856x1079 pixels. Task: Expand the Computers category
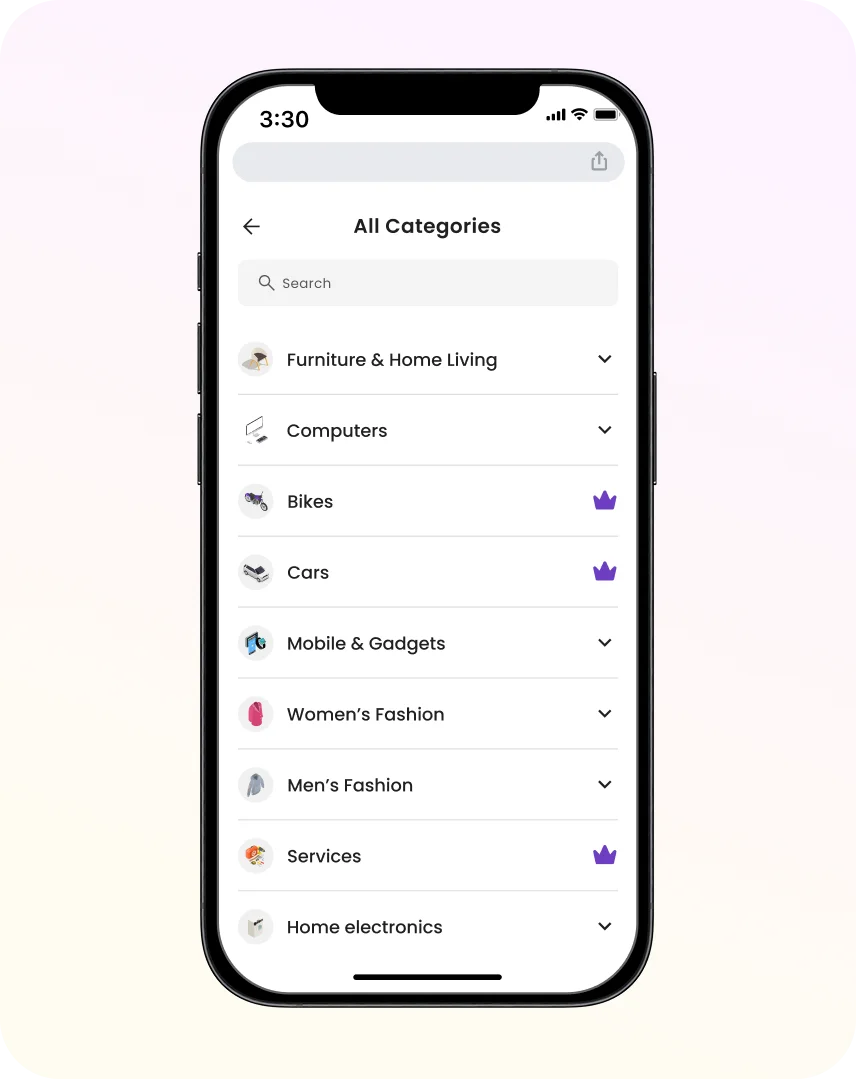(604, 430)
